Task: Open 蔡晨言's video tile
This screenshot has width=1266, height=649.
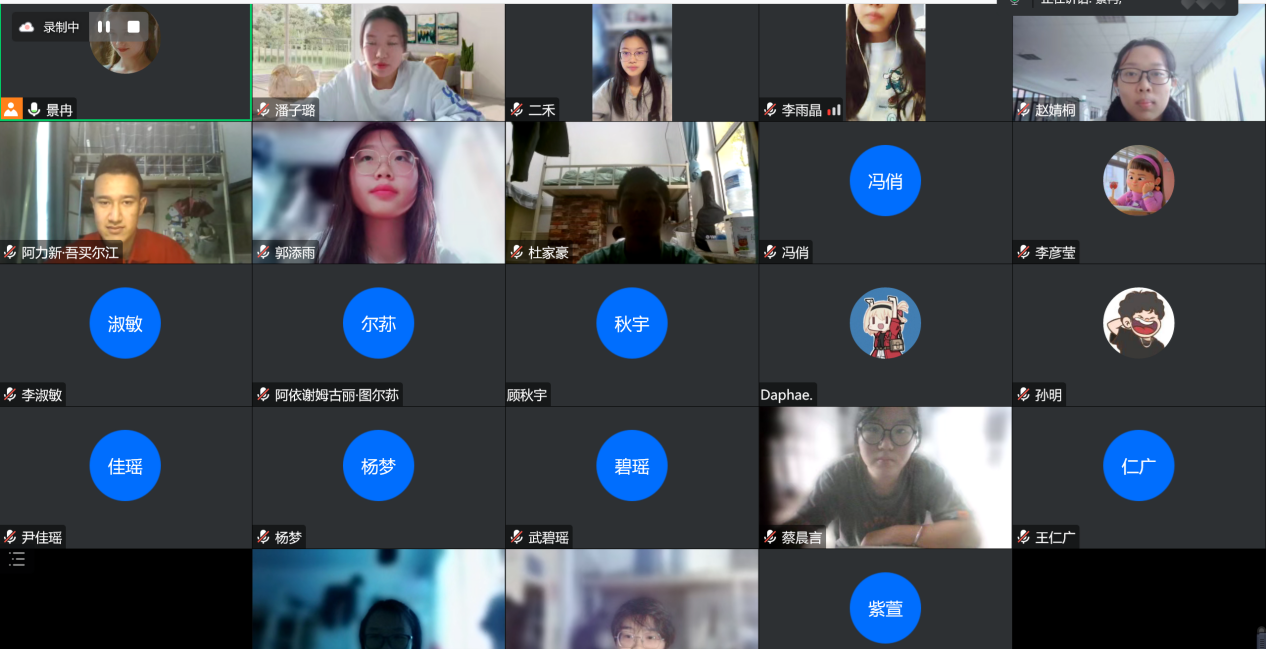Action: click(884, 476)
